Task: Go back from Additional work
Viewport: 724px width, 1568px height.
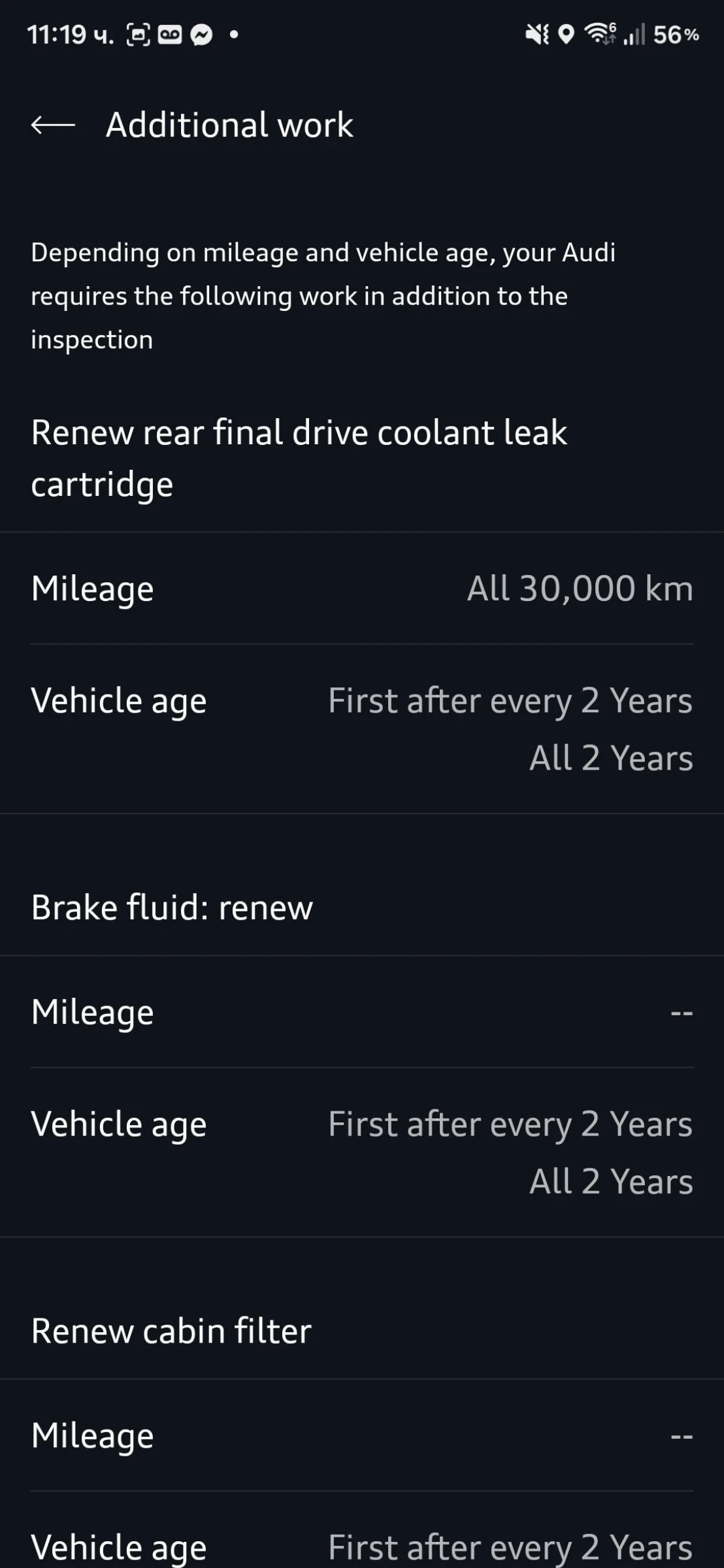Action: (53, 125)
